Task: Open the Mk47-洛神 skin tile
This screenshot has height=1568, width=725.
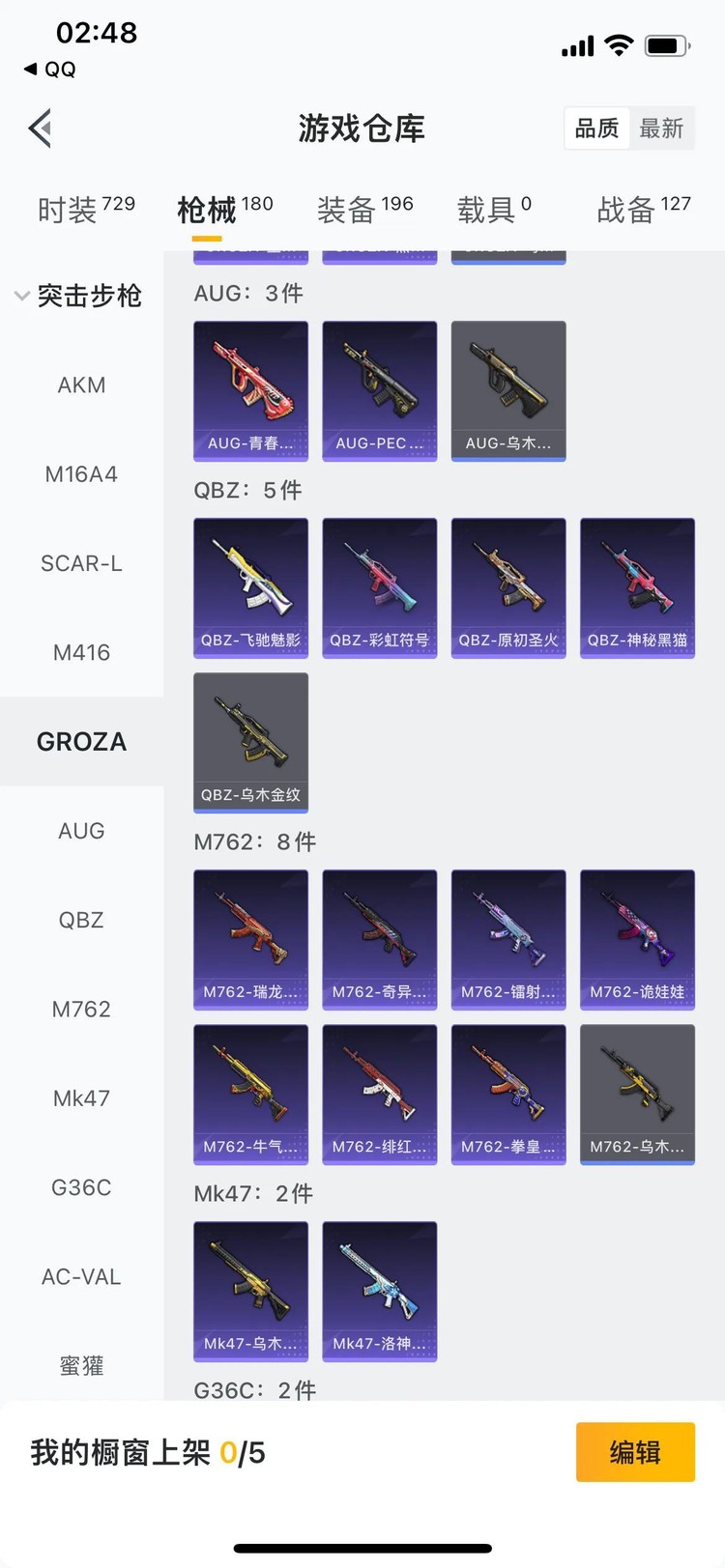Action: click(x=380, y=1291)
